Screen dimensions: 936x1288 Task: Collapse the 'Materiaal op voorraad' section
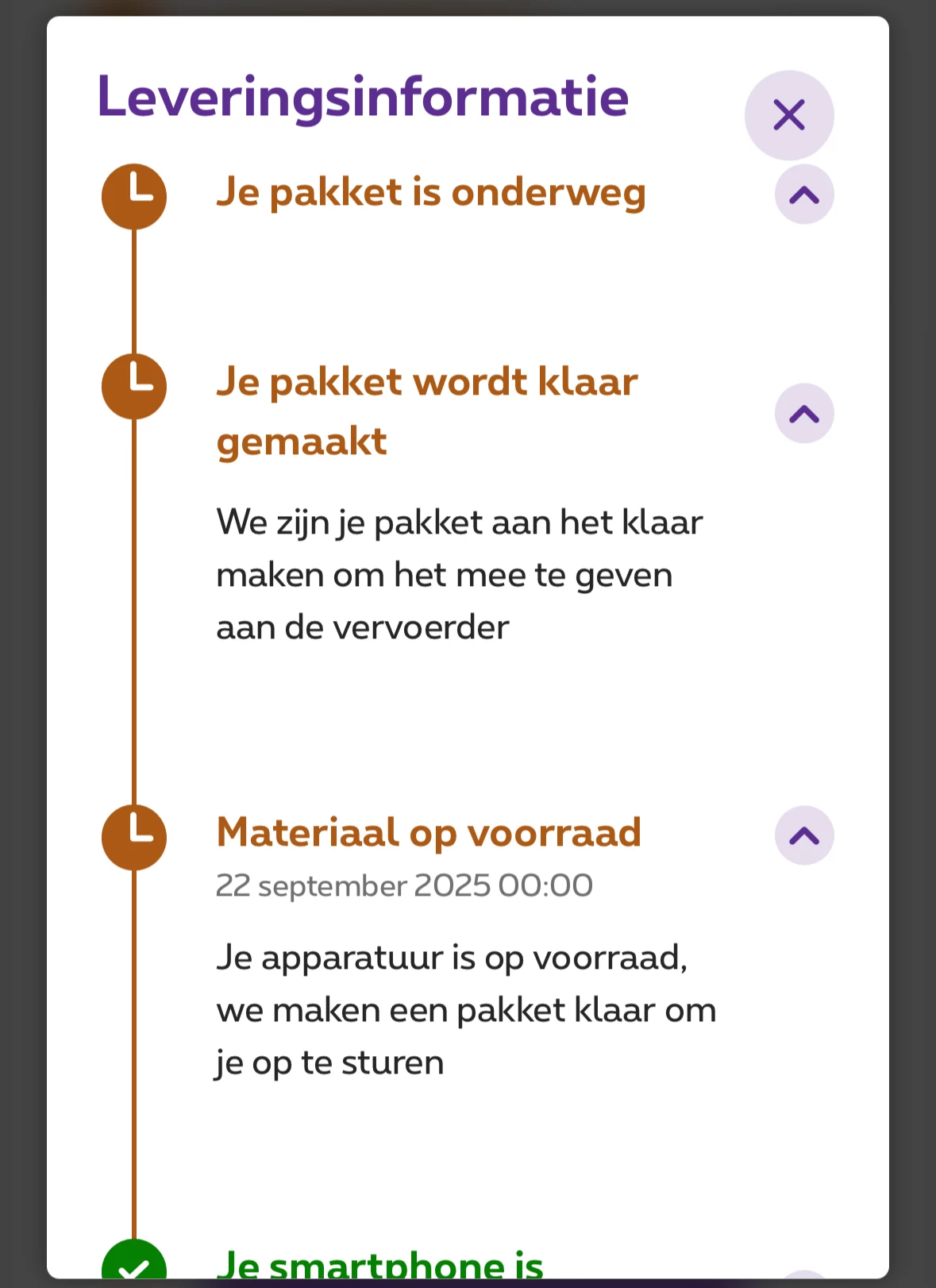803,835
